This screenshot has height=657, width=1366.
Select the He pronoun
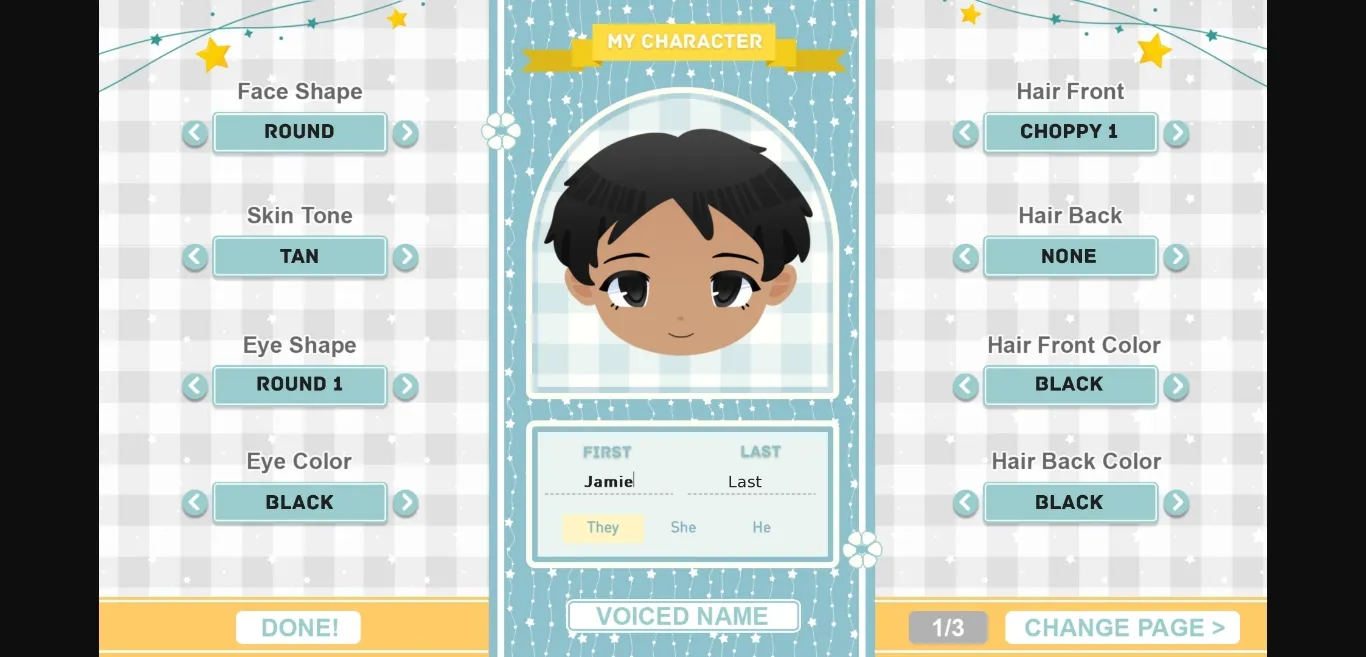[761, 527]
